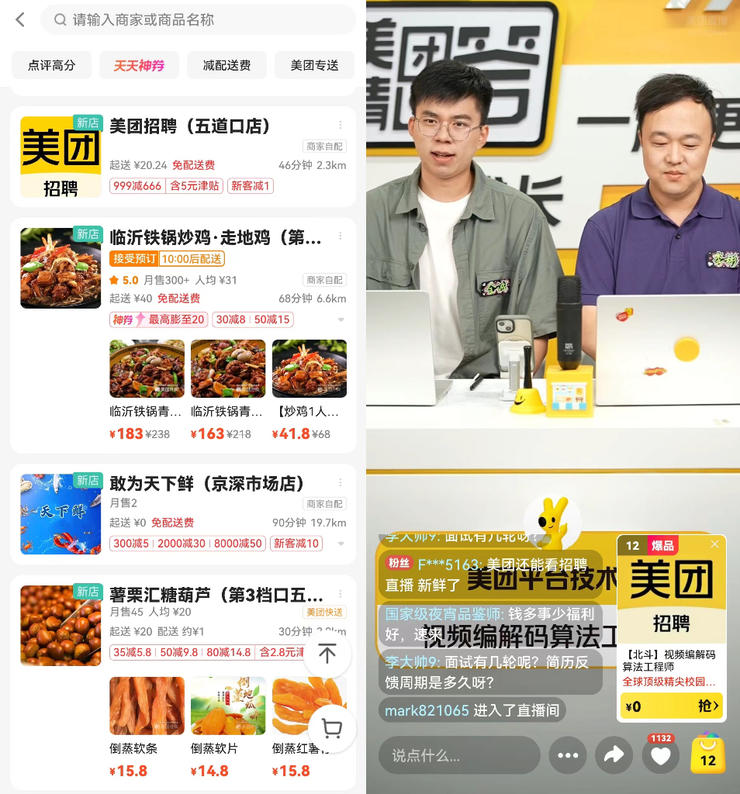Jump back to top with the up-arrow button
740x794 pixels.
[327, 654]
